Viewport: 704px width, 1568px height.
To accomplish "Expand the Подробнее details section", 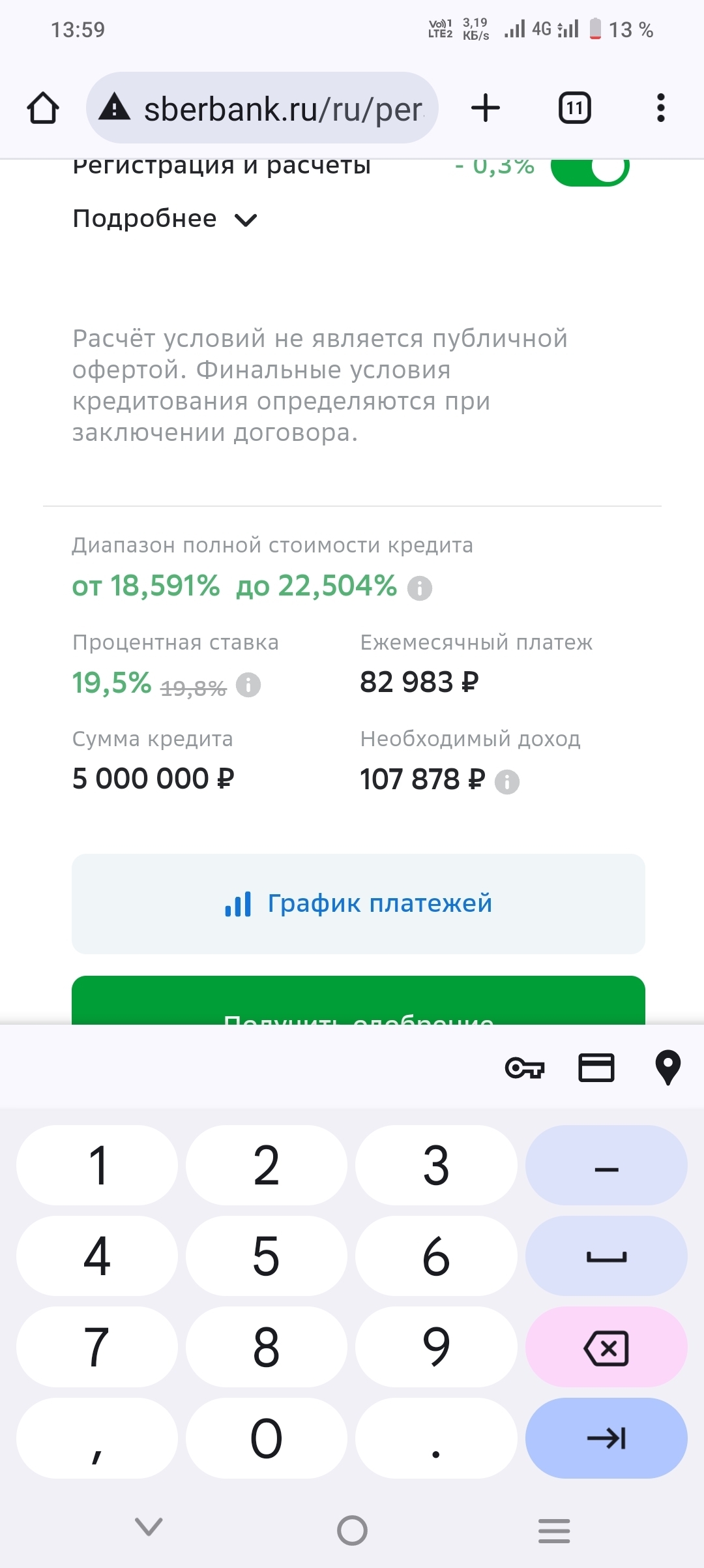I will pyautogui.click(x=165, y=219).
